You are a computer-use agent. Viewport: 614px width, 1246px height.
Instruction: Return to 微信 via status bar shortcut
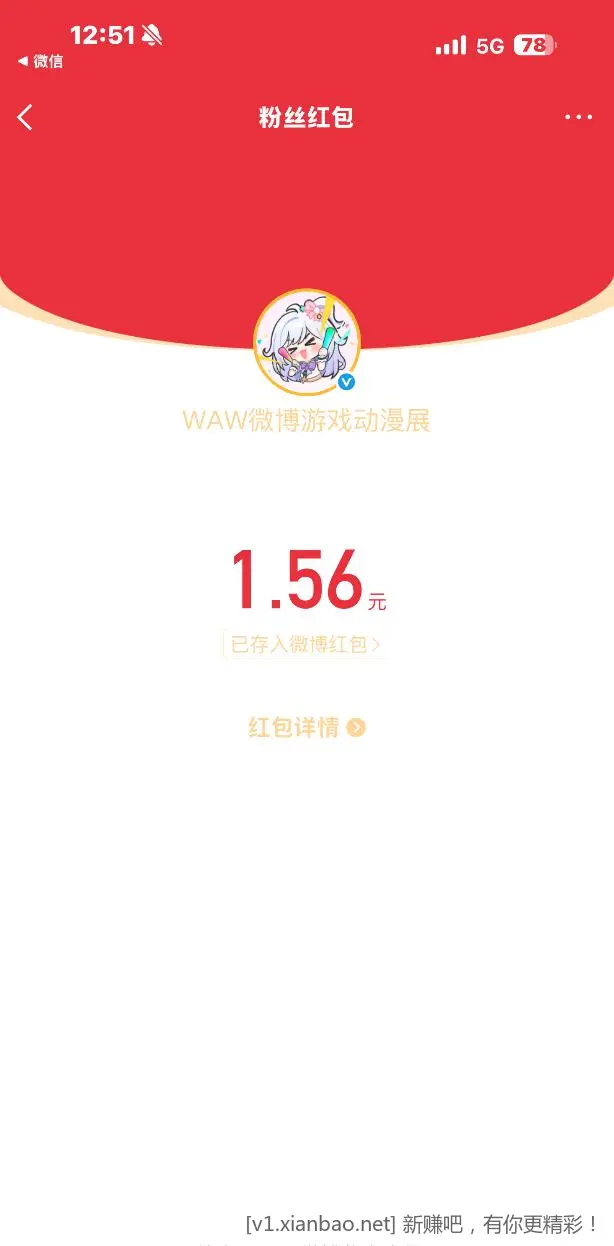(40, 61)
